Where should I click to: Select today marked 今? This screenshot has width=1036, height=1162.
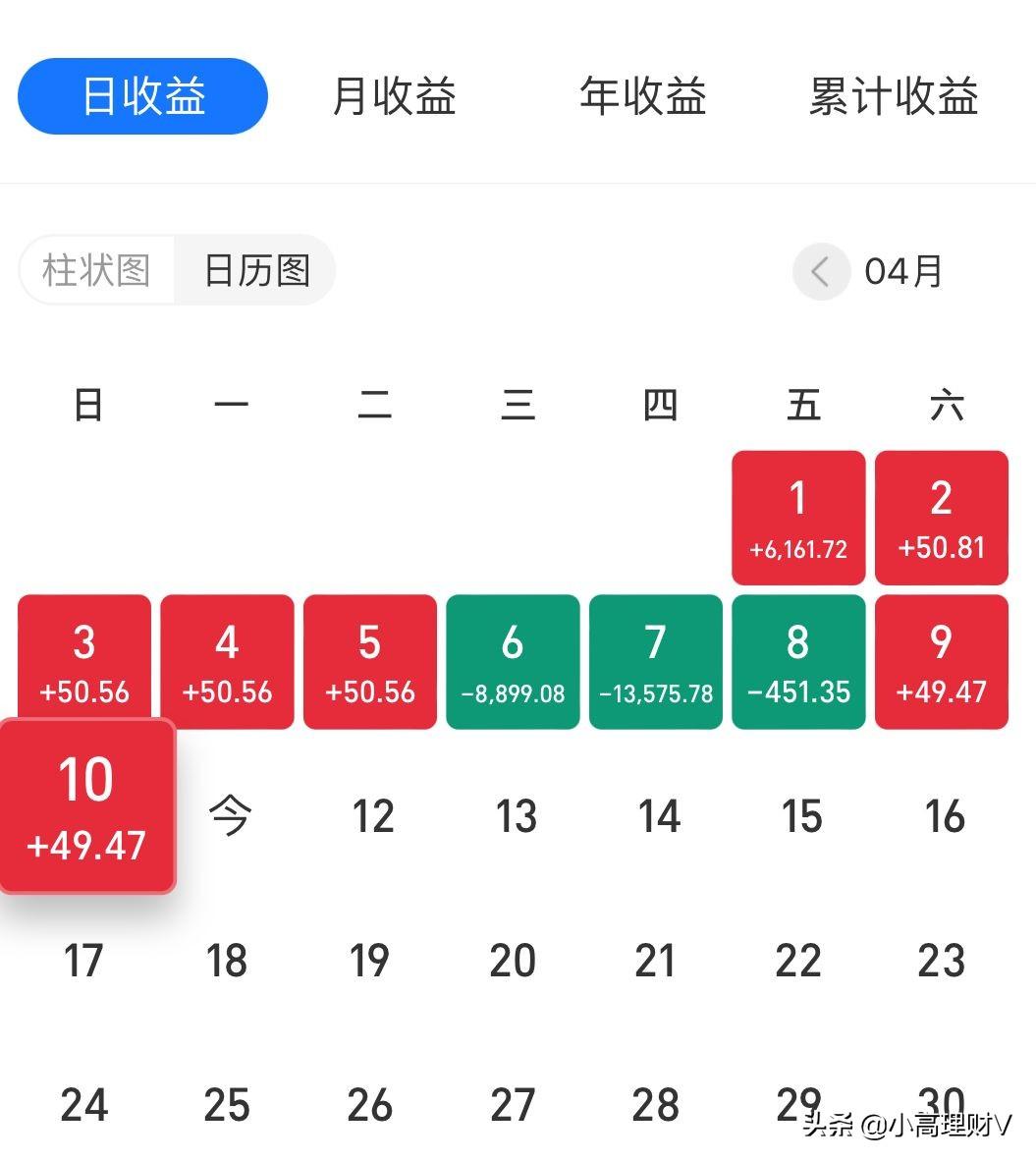coord(230,815)
